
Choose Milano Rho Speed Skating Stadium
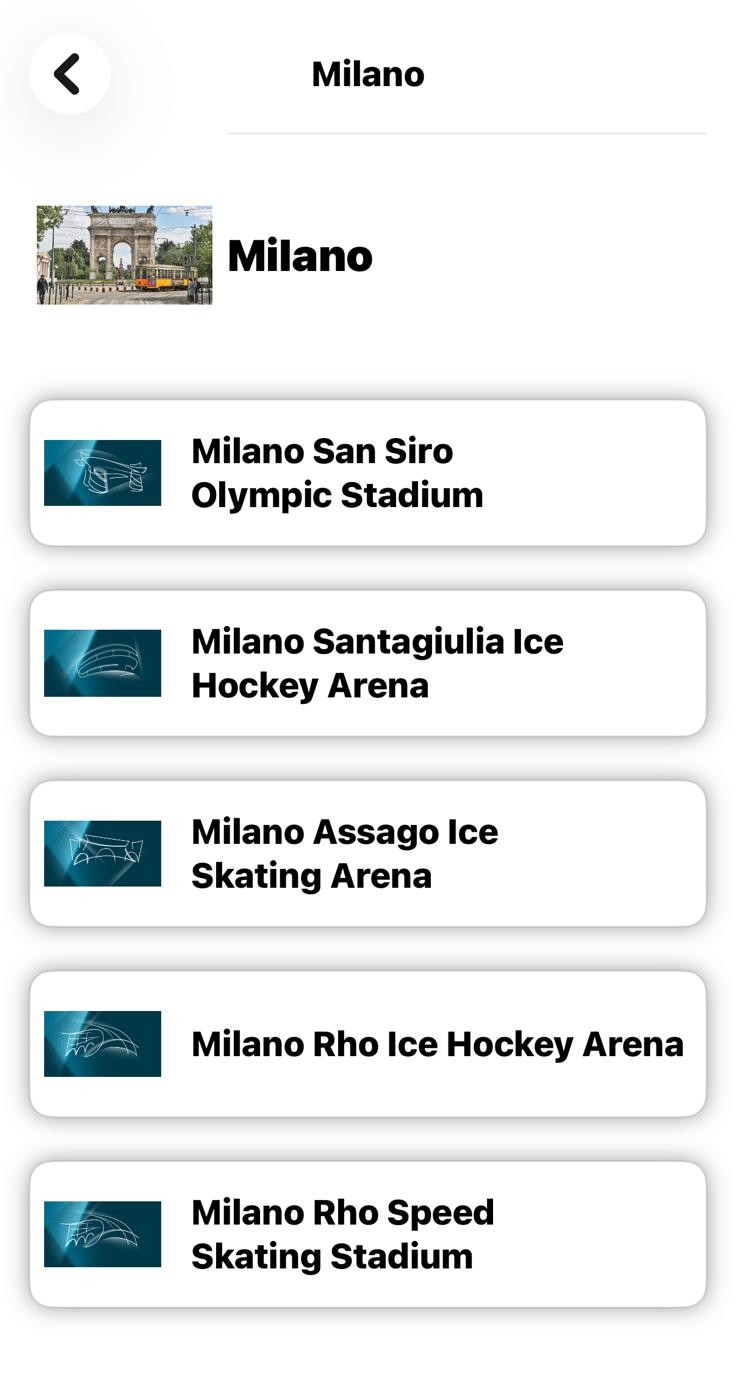(x=368, y=1233)
